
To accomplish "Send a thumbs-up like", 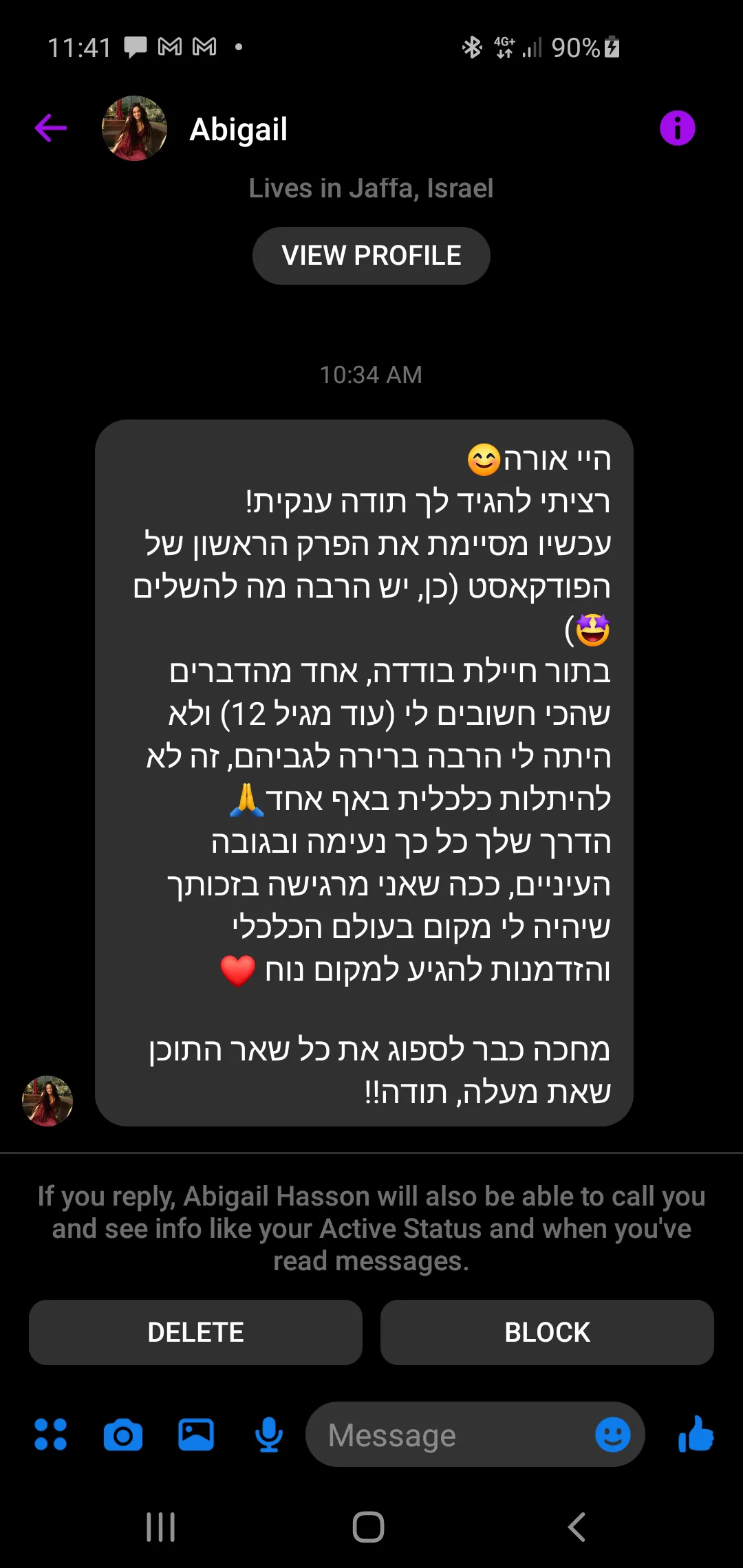I will 696,1434.
